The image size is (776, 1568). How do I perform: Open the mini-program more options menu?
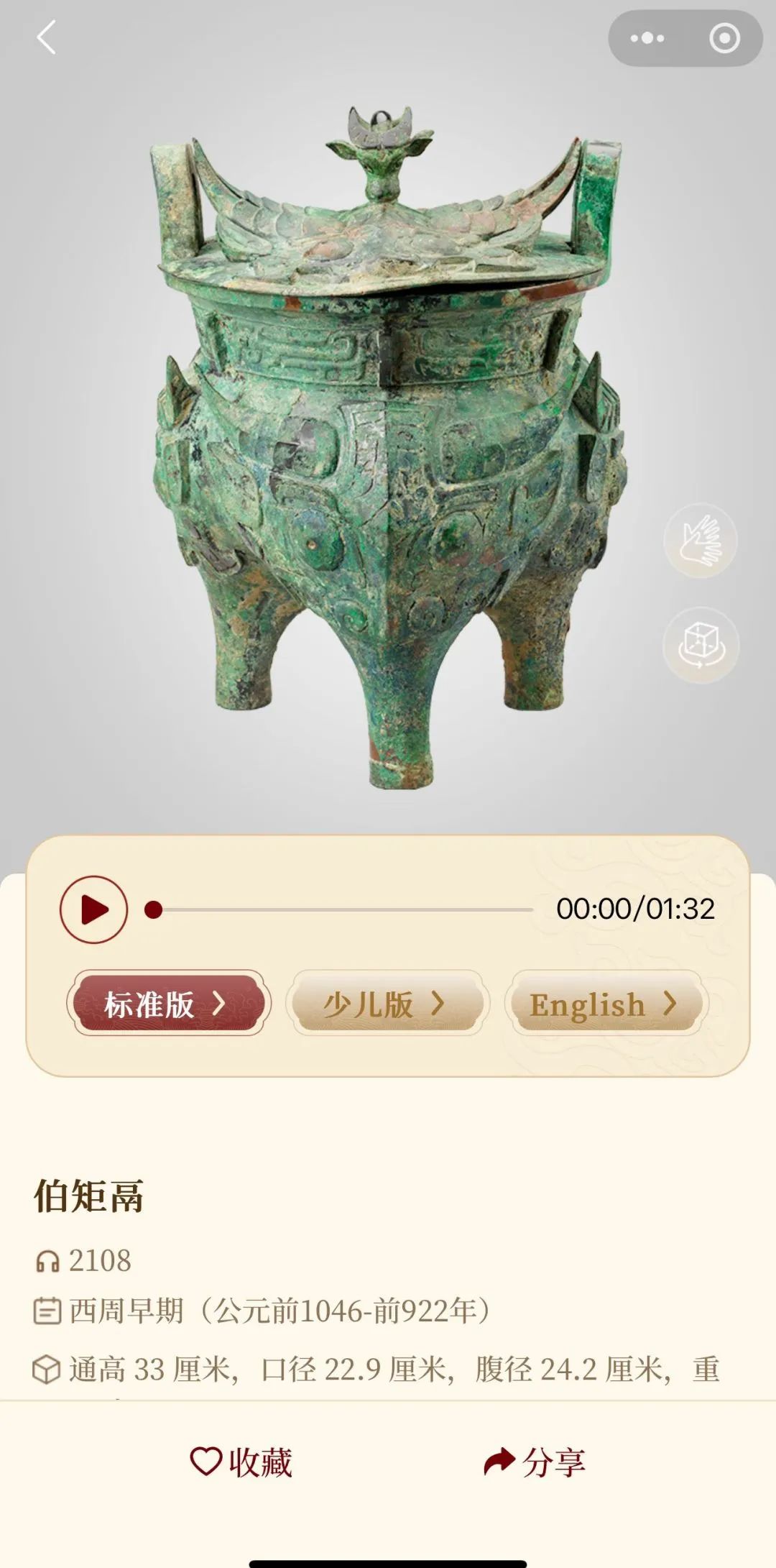click(647, 38)
